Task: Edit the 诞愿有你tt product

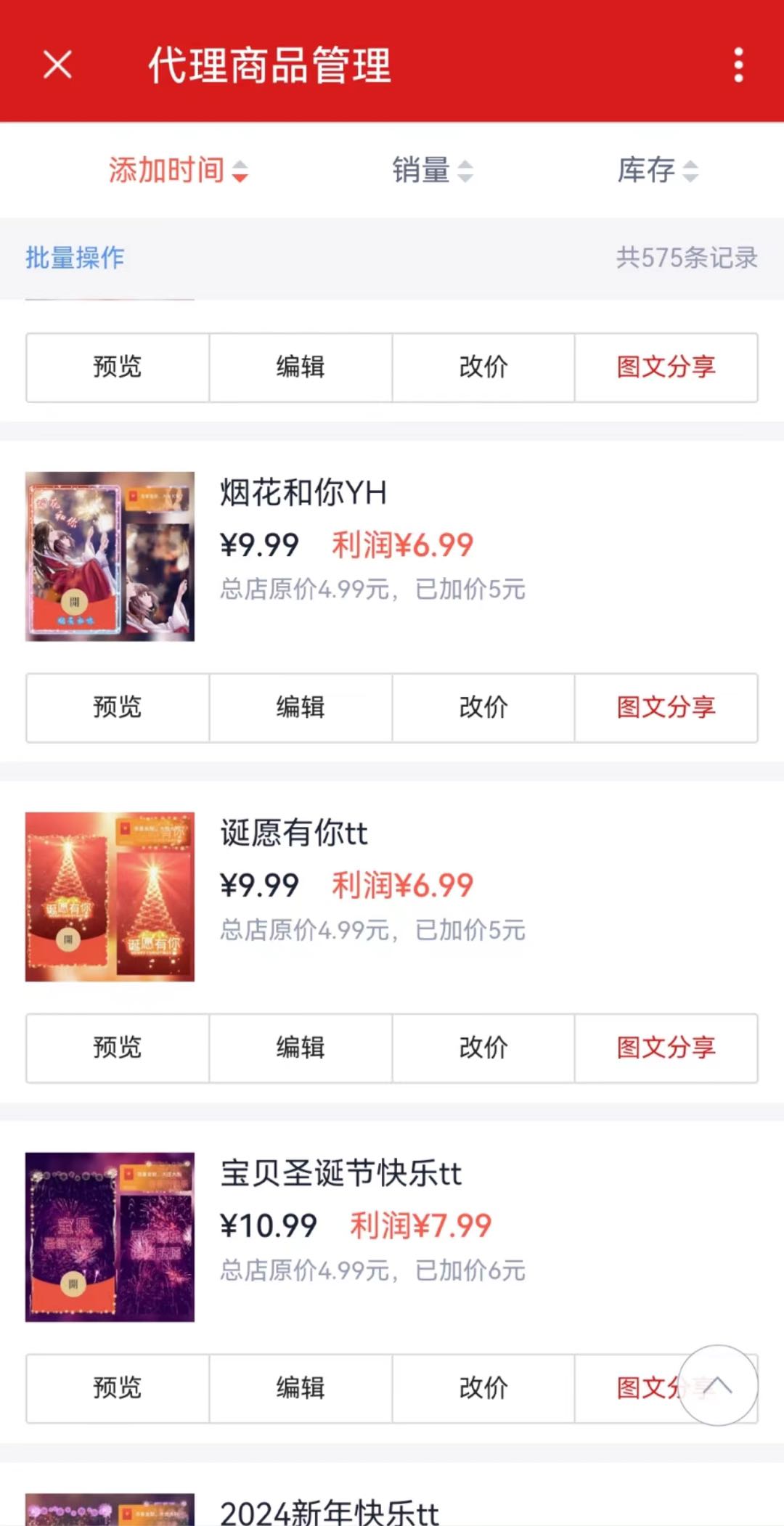Action: (x=301, y=1048)
